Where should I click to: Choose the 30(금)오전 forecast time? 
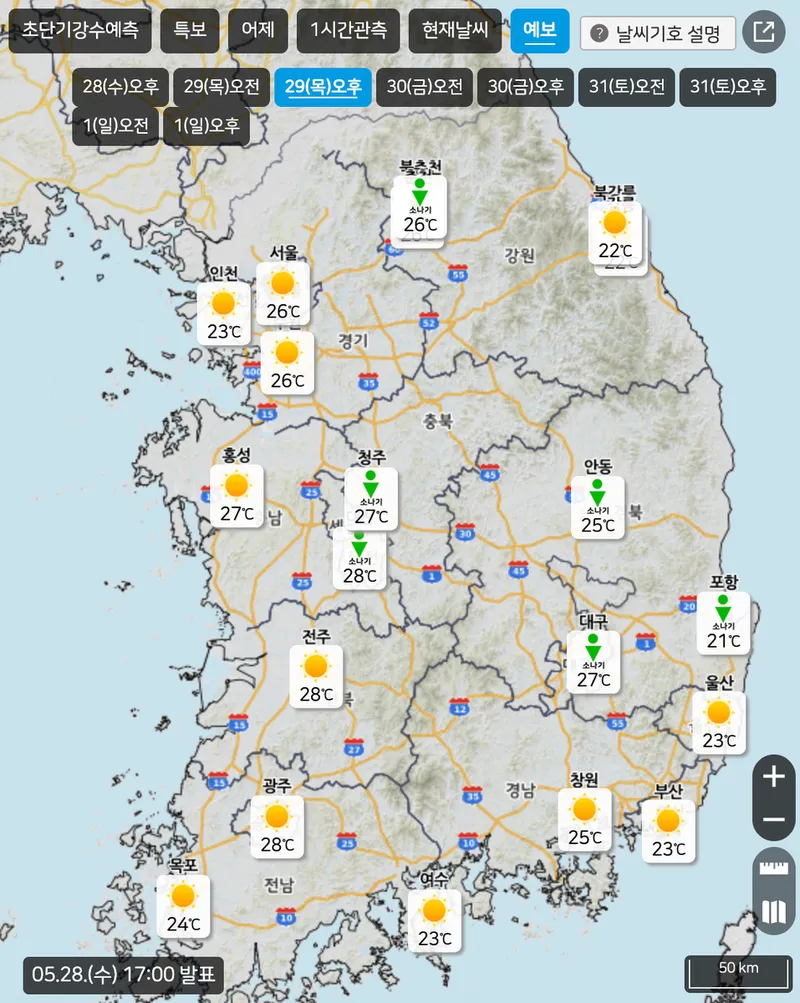tap(424, 86)
